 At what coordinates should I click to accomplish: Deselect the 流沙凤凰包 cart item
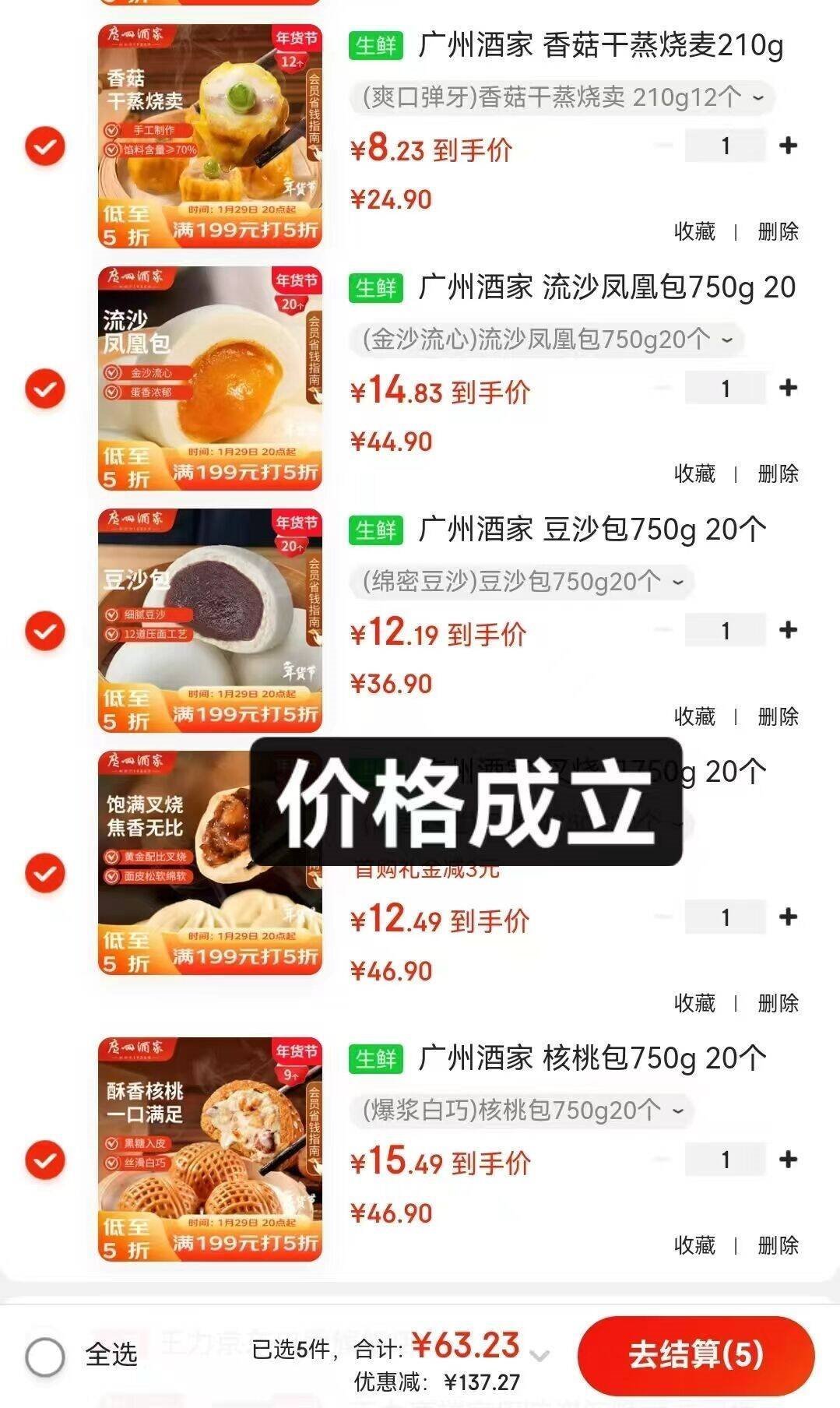tap(45, 388)
